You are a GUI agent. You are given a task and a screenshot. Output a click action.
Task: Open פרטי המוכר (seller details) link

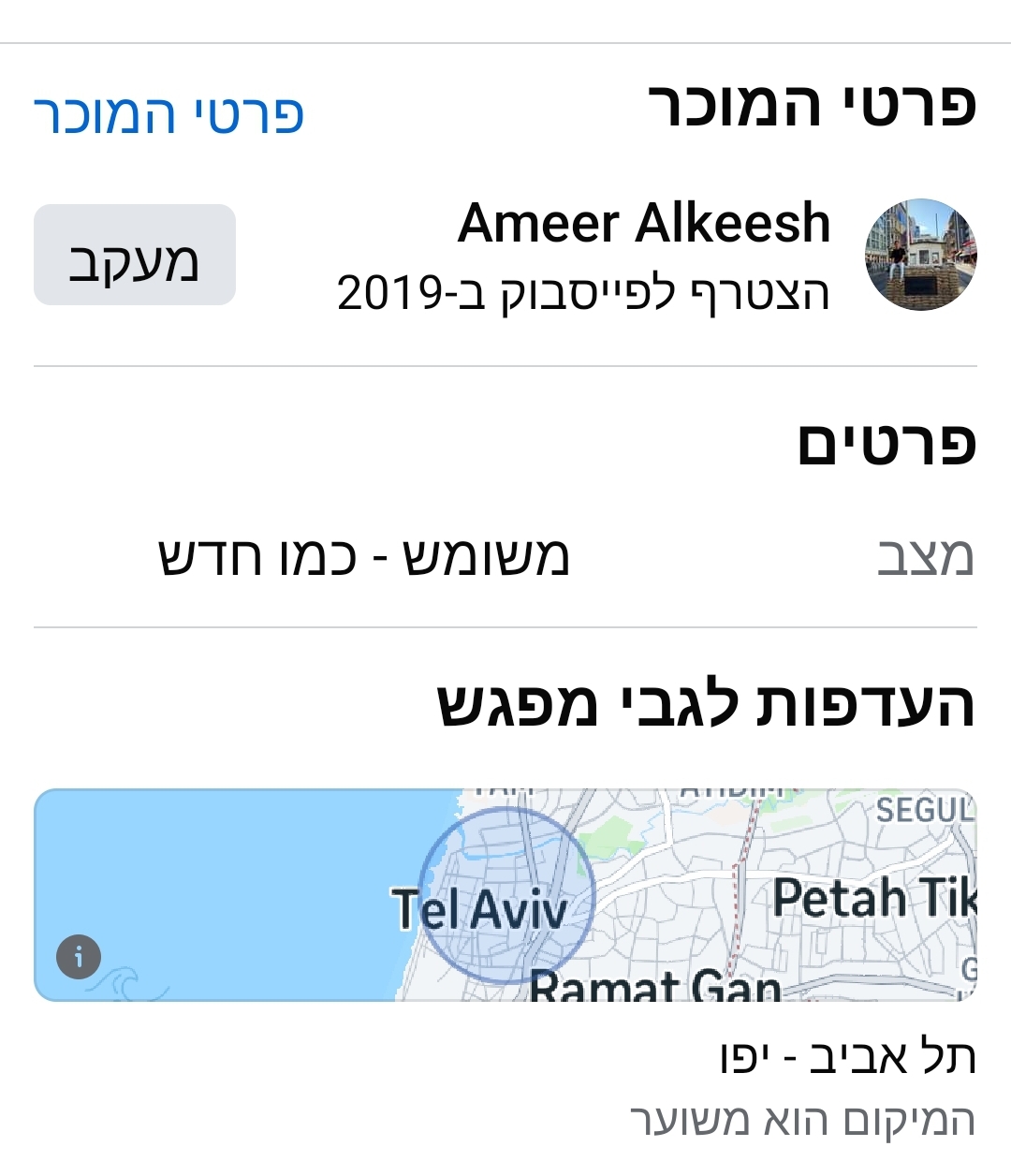[x=168, y=112]
